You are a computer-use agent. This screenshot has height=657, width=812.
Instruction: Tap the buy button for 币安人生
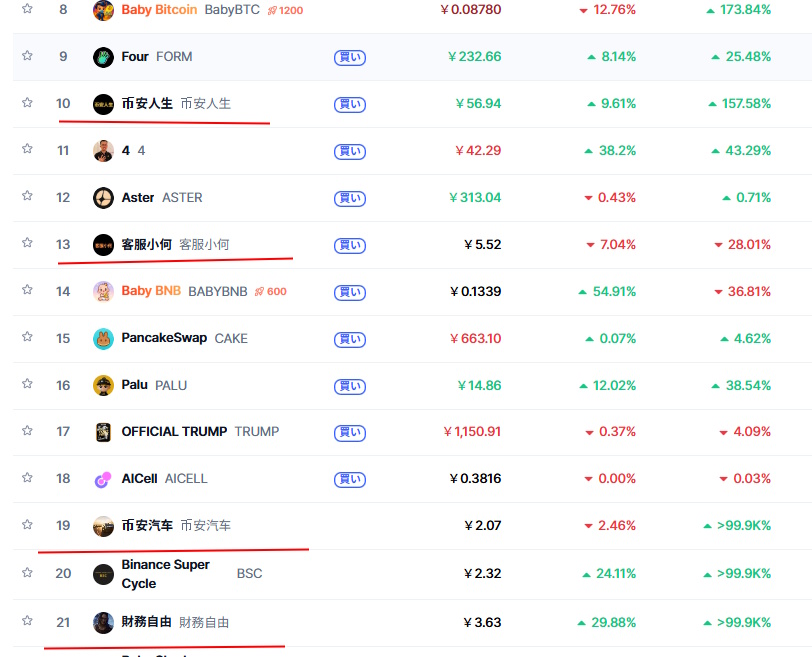click(349, 104)
